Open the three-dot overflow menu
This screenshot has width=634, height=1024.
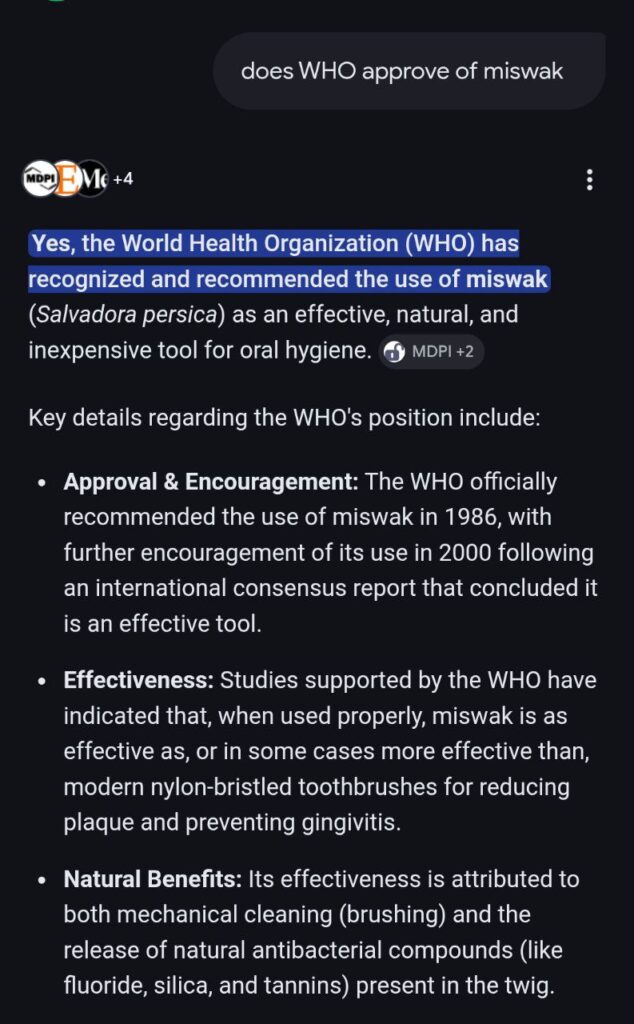pyautogui.click(x=590, y=180)
